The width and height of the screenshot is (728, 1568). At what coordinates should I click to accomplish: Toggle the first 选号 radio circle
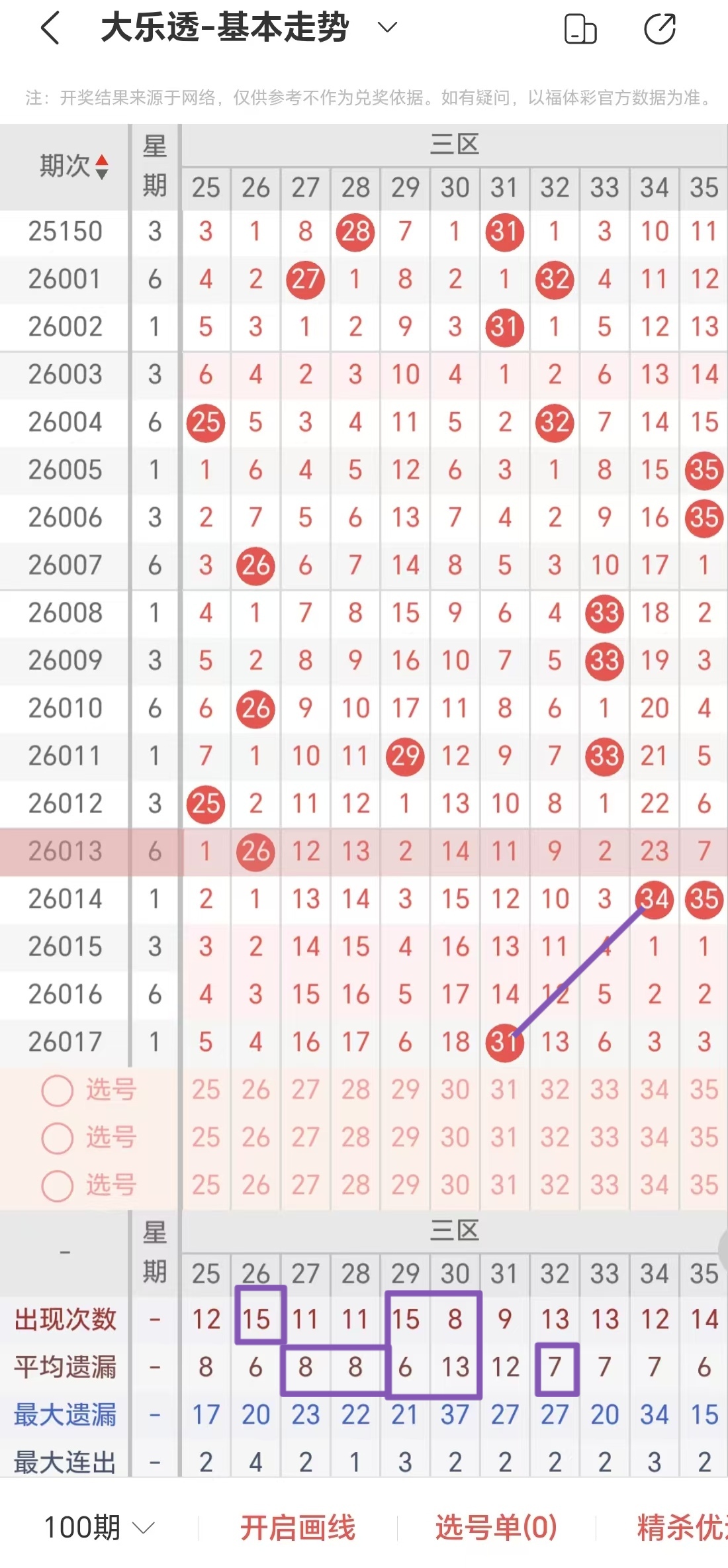coord(58,1091)
